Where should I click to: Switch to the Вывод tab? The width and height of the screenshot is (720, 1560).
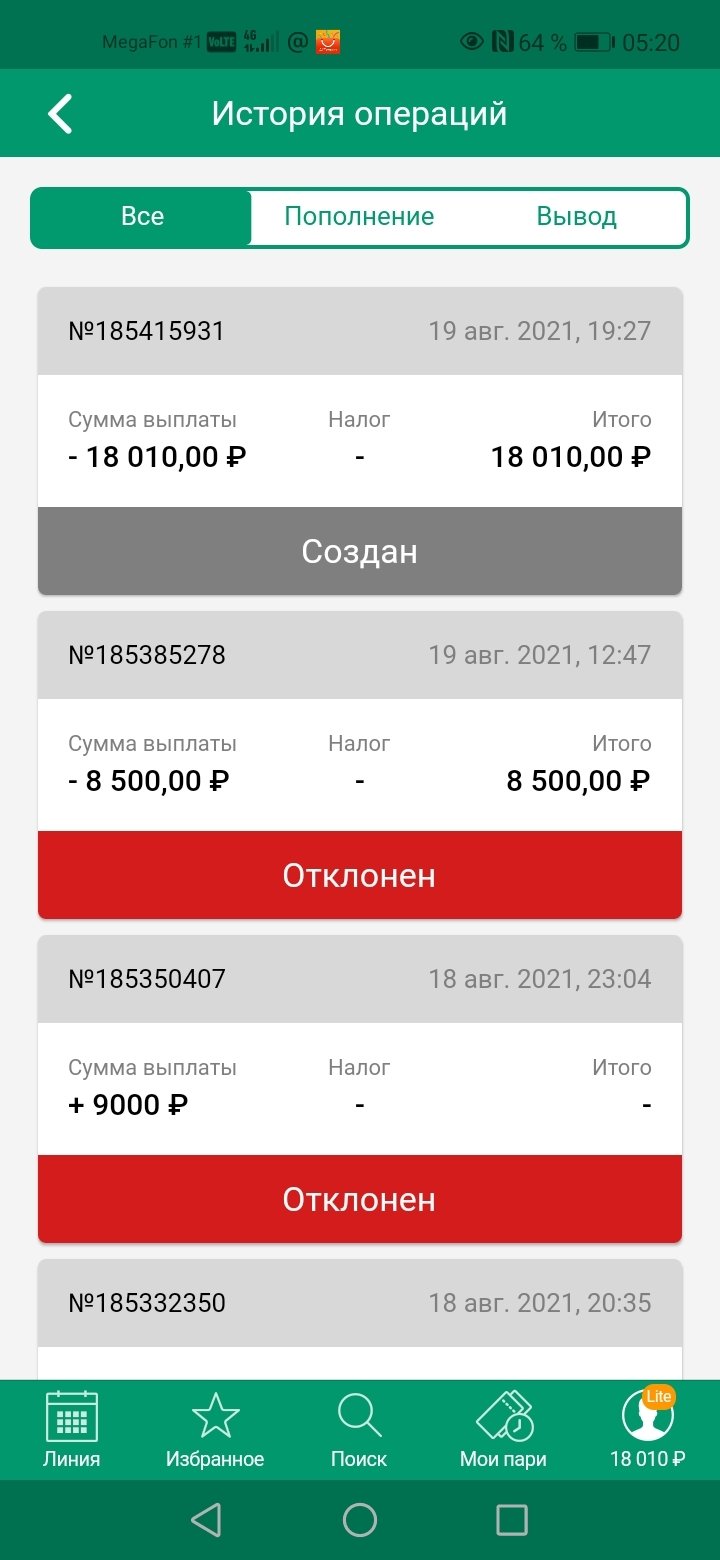(x=576, y=217)
